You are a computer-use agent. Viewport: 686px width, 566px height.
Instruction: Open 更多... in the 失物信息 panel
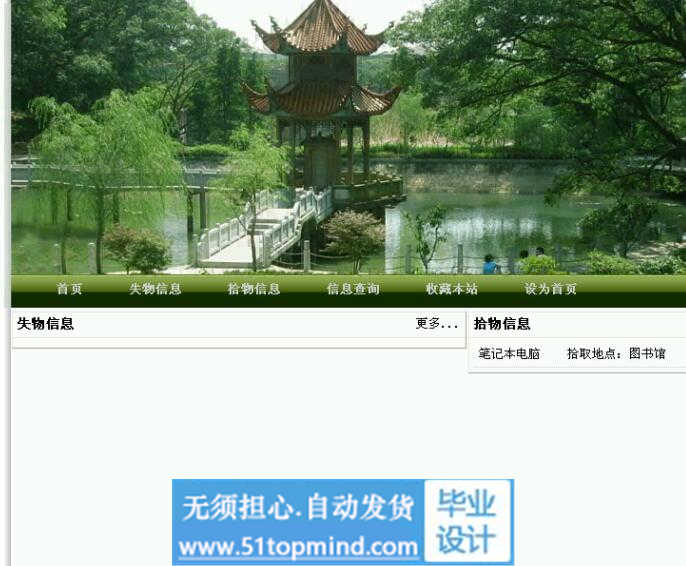click(436, 324)
